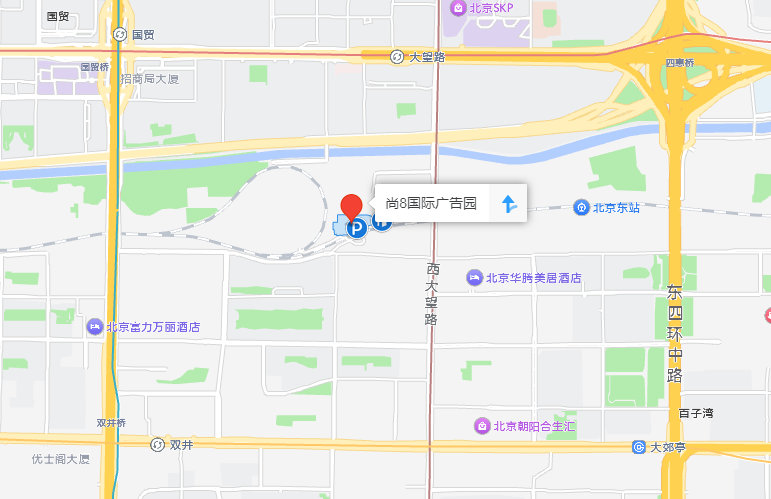Open the 北京华腾美居酒店 hotel marker
Image resolution: width=771 pixels, height=499 pixels.
pos(475,278)
